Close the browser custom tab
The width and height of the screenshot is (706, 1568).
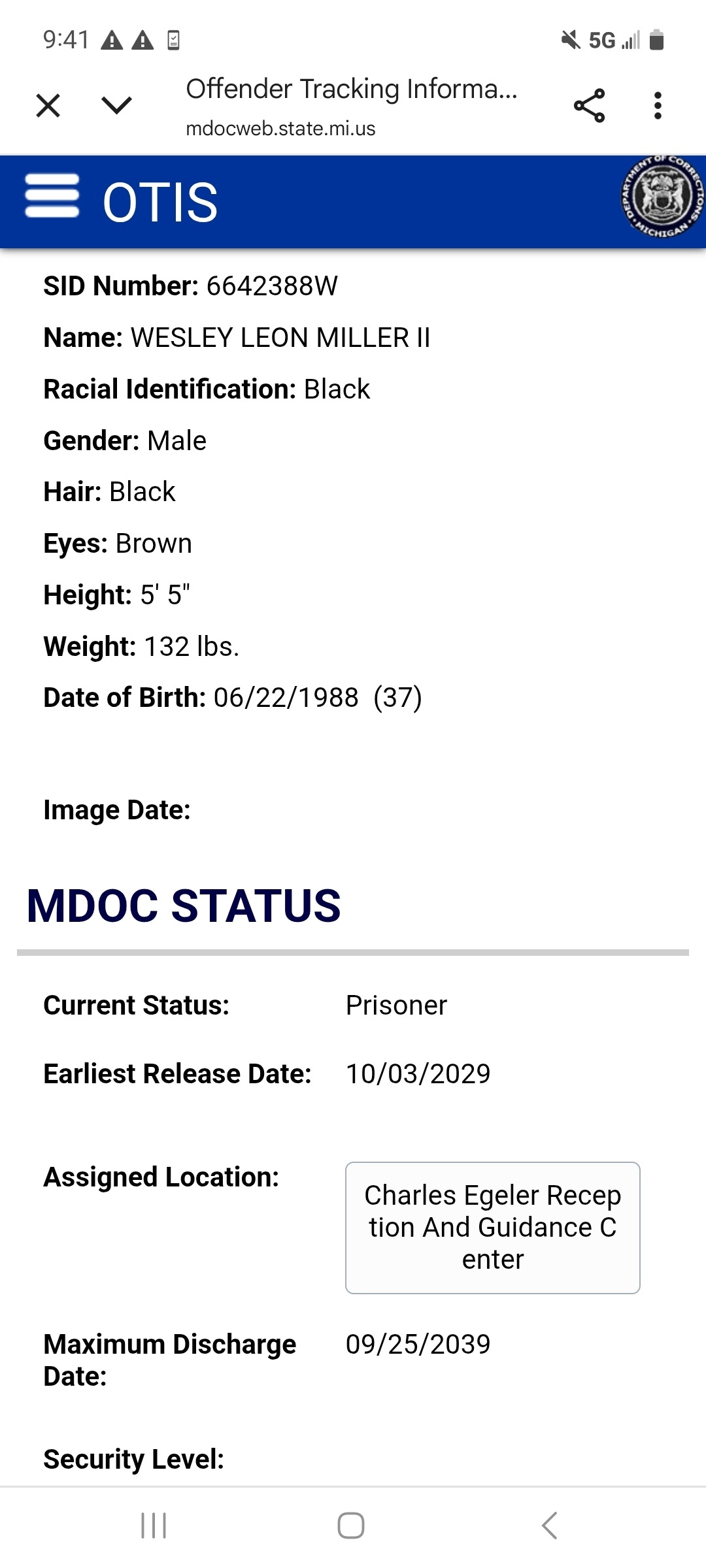tap(48, 105)
